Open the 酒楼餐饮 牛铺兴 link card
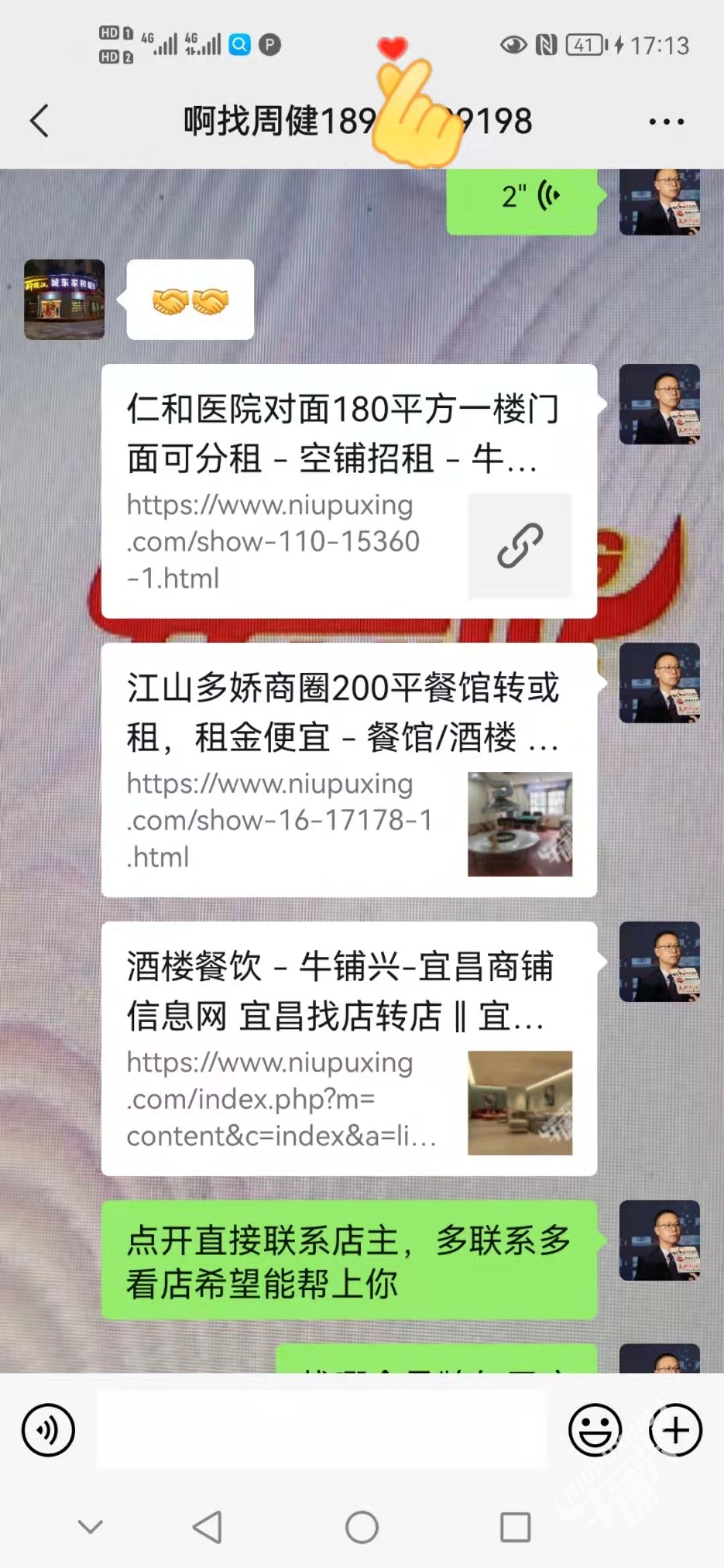The width and height of the screenshot is (724, 1568). pyautogui.click(x=349, y=1049)
